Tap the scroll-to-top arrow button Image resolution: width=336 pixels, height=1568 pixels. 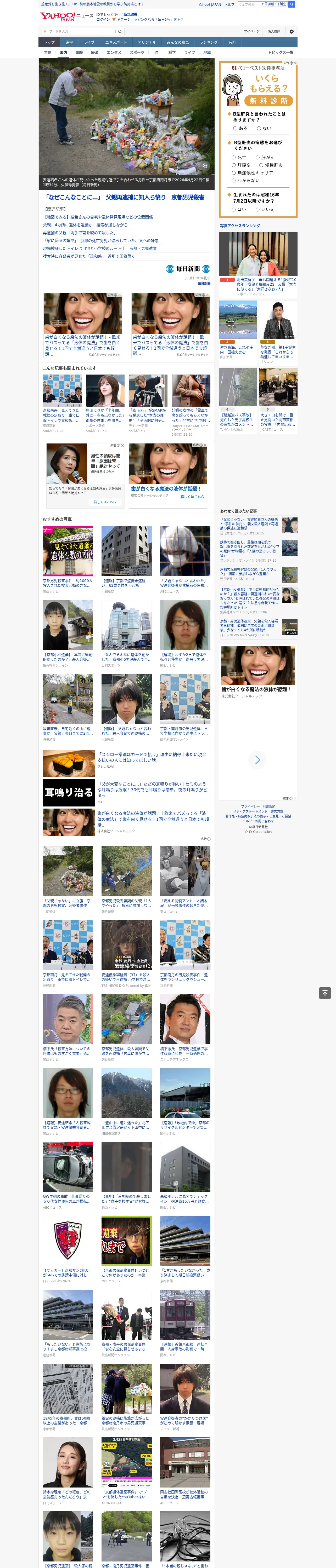325,993
